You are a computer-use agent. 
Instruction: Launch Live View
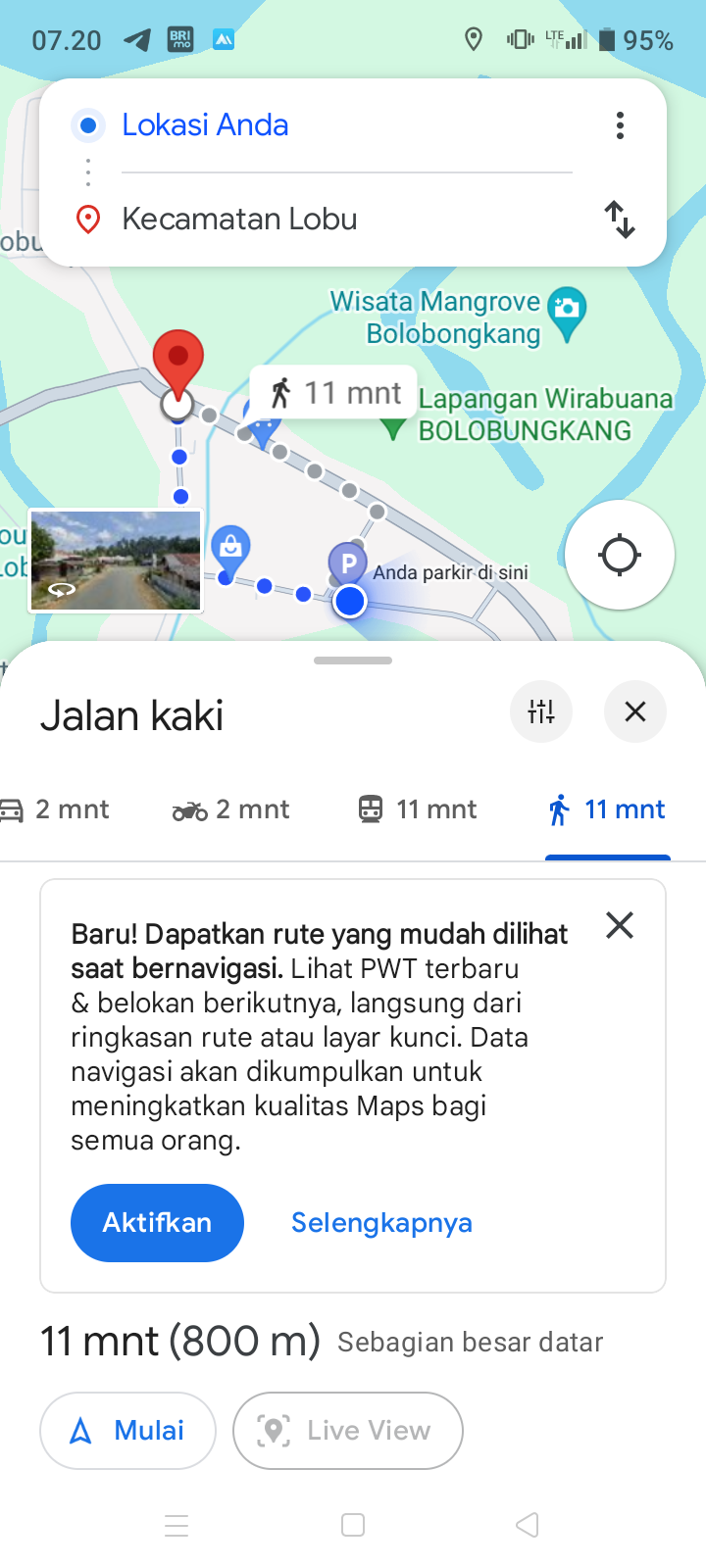(347, 1431)
